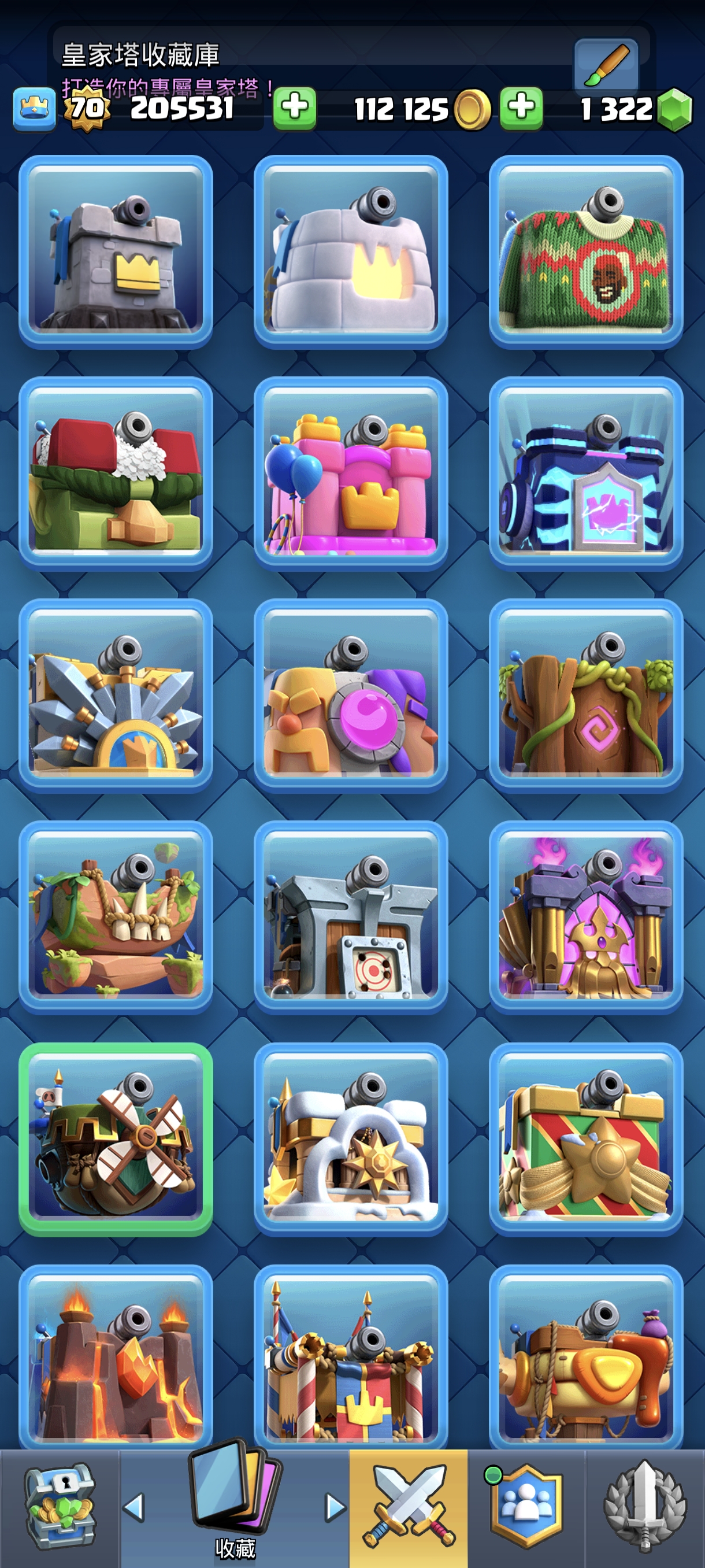This screenshot has height=1568, width=705.
Task: Select the purple flame golden tower skin
Action: (x=586, y=918)
